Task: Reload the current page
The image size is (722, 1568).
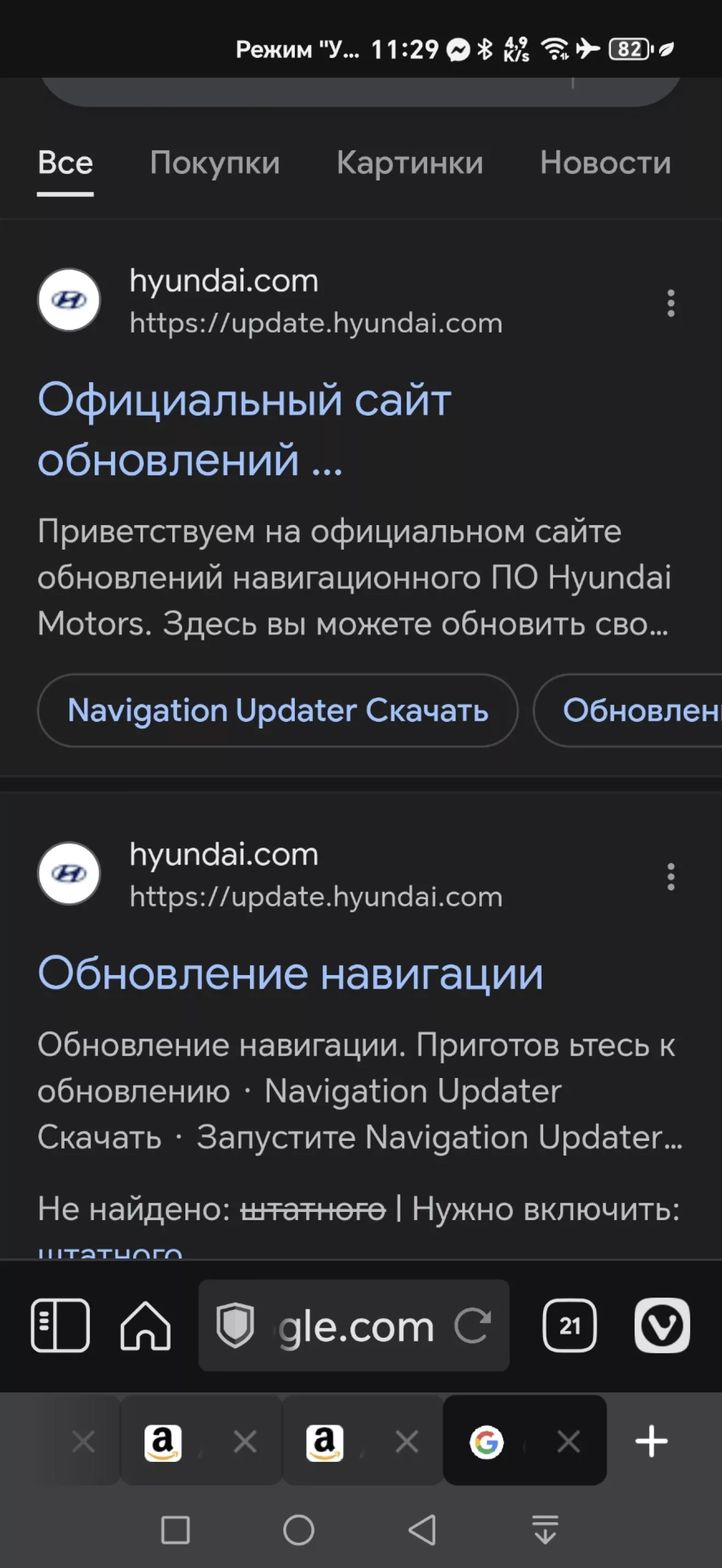Action: [x=473, y=1325]
